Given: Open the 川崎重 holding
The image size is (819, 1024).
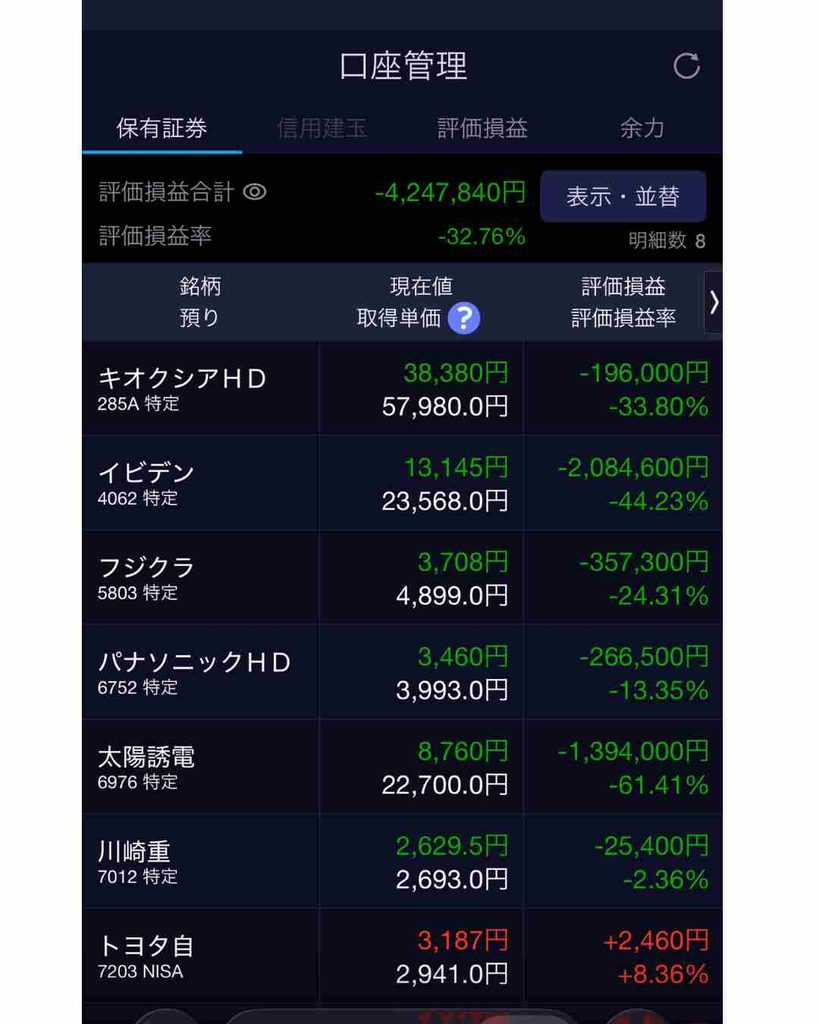Looking at the screenshot, I should (x=402, y=862).
